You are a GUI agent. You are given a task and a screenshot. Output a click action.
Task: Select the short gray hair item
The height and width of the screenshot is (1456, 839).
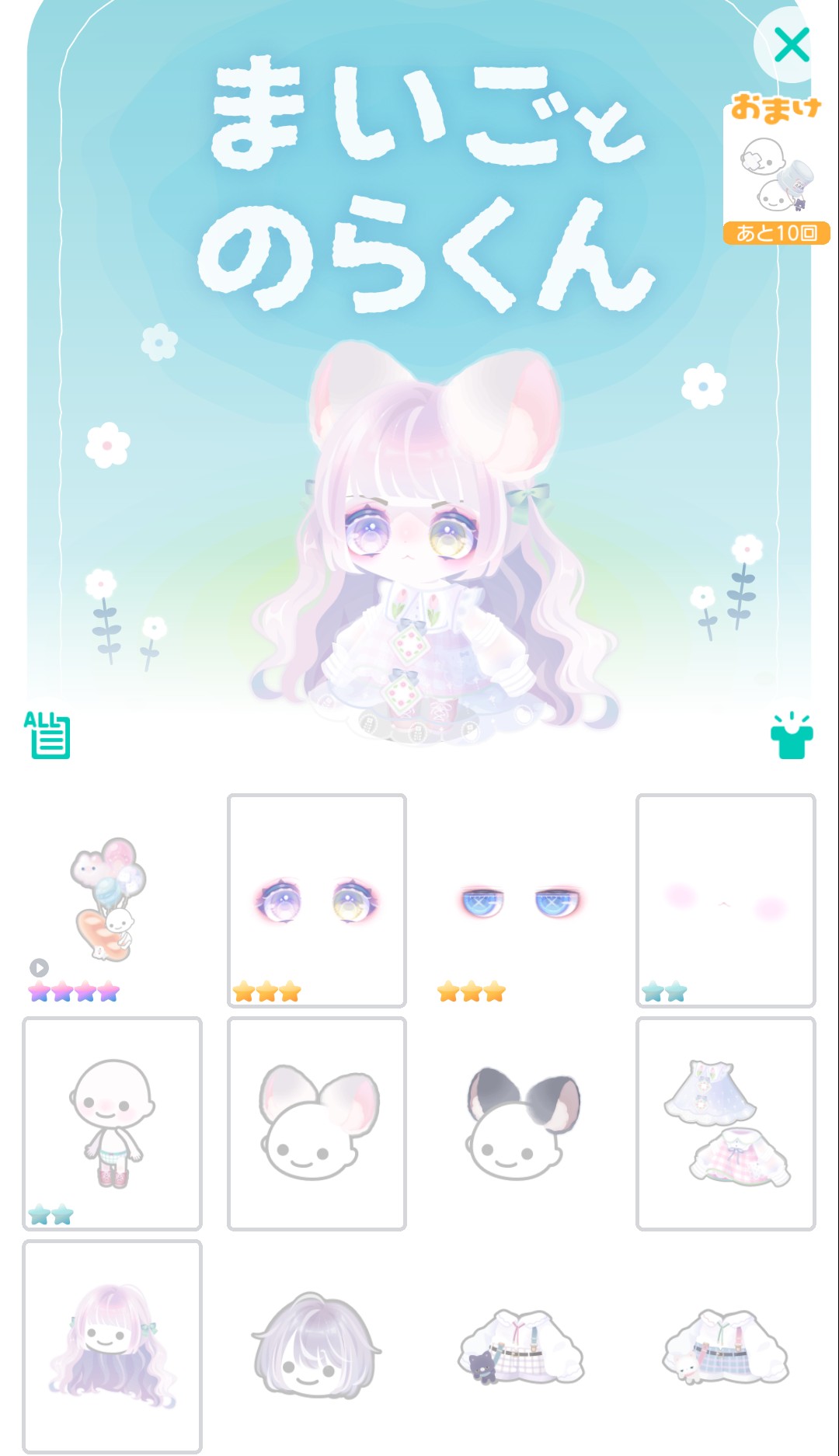tap(316, 1346)
